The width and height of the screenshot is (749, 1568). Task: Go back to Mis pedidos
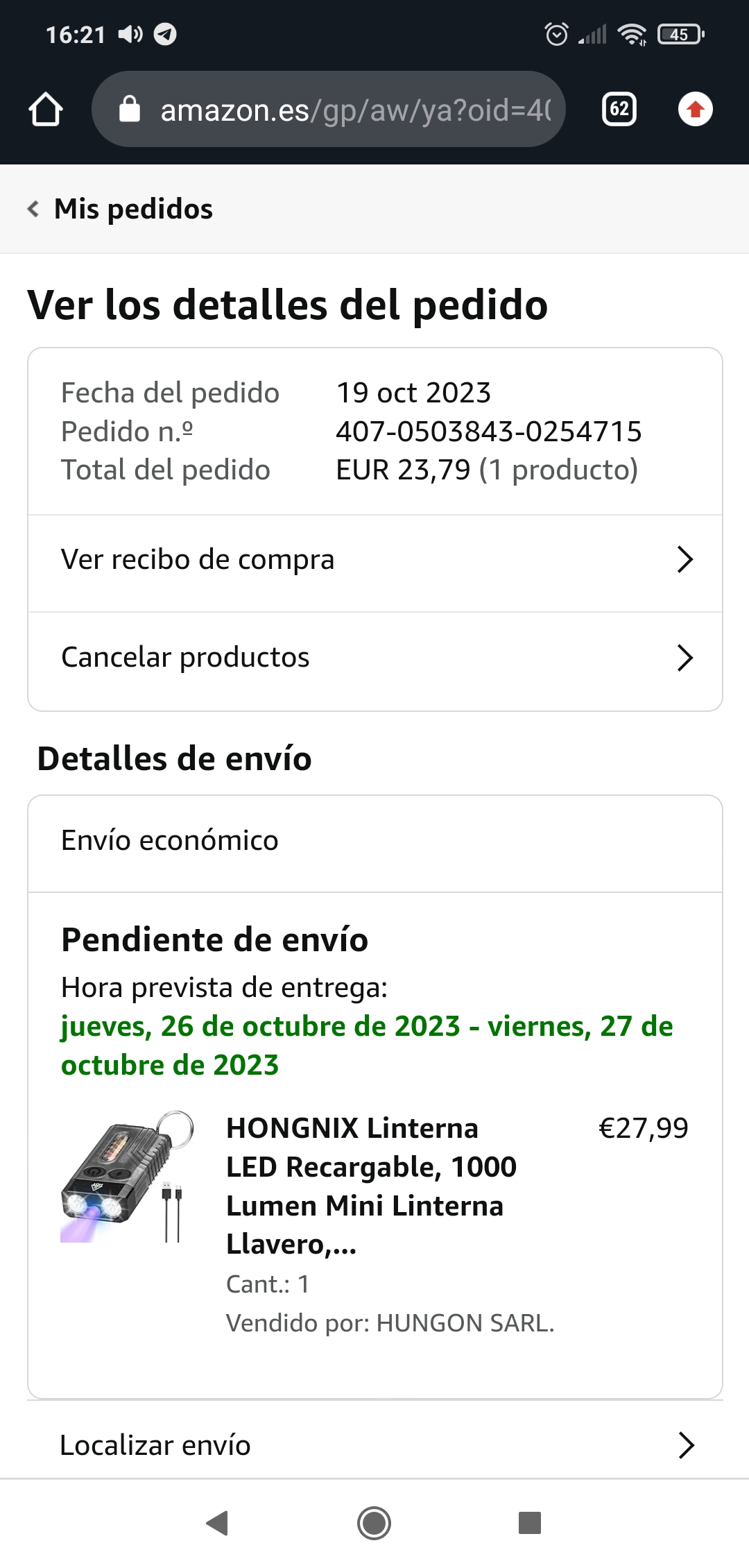coord(119,209)
